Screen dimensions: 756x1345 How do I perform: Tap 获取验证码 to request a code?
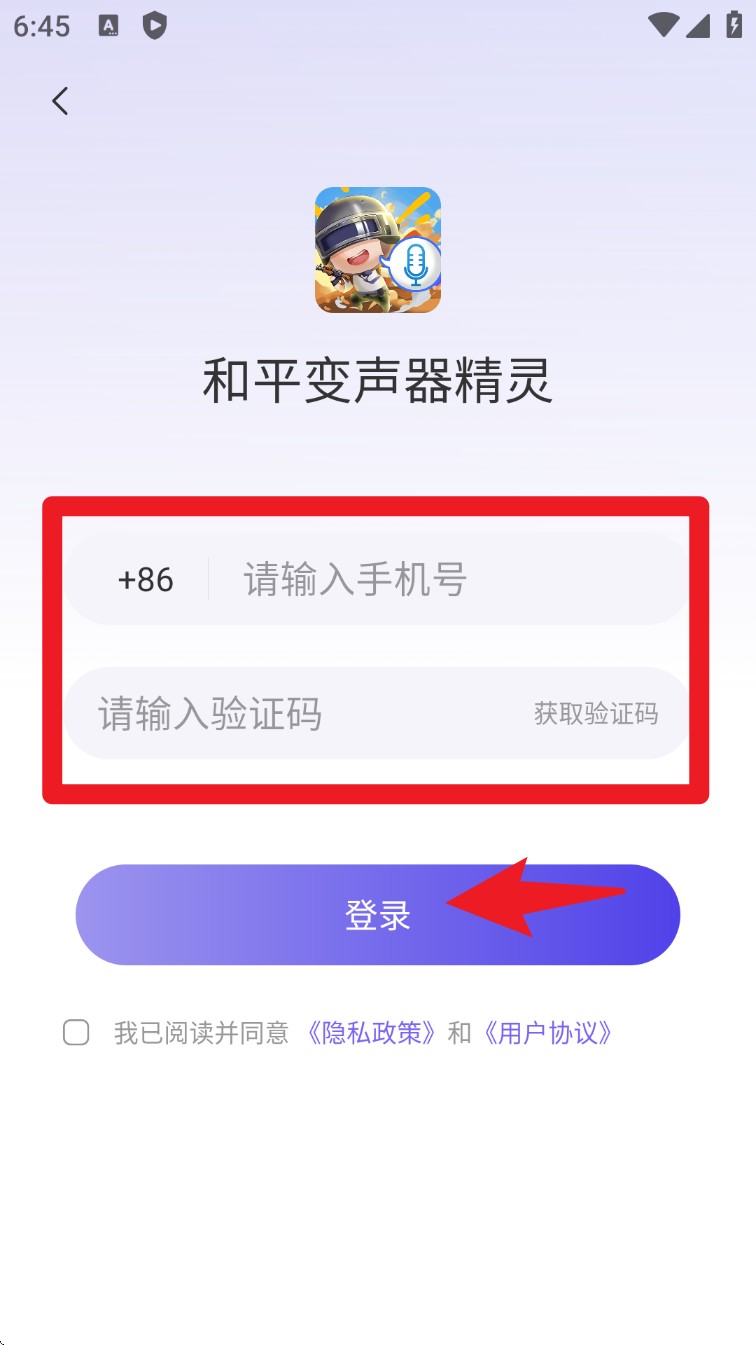596,714
